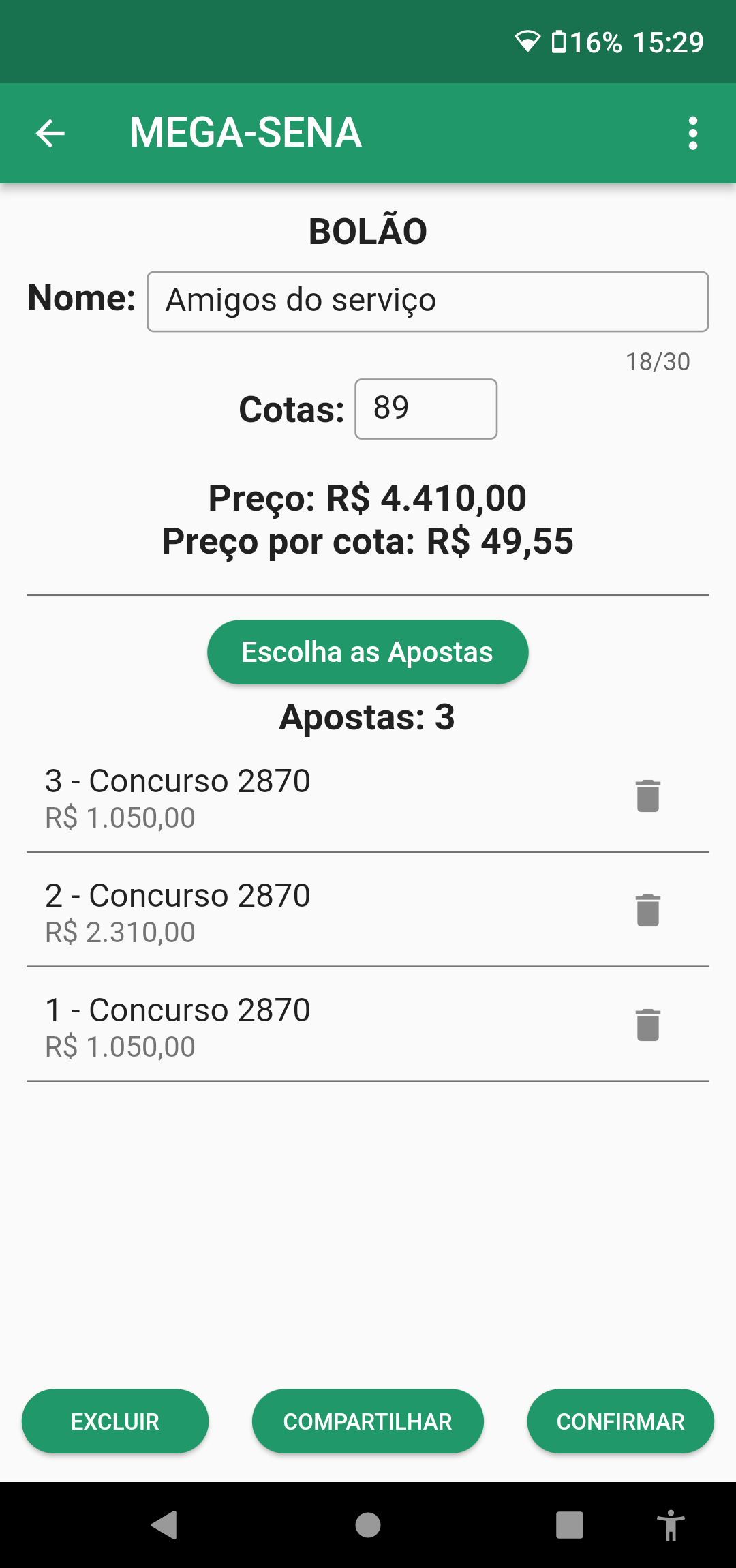Tap the Android home navigation button
Viewport: 736px width, 1568px height.
[368, 1526]
